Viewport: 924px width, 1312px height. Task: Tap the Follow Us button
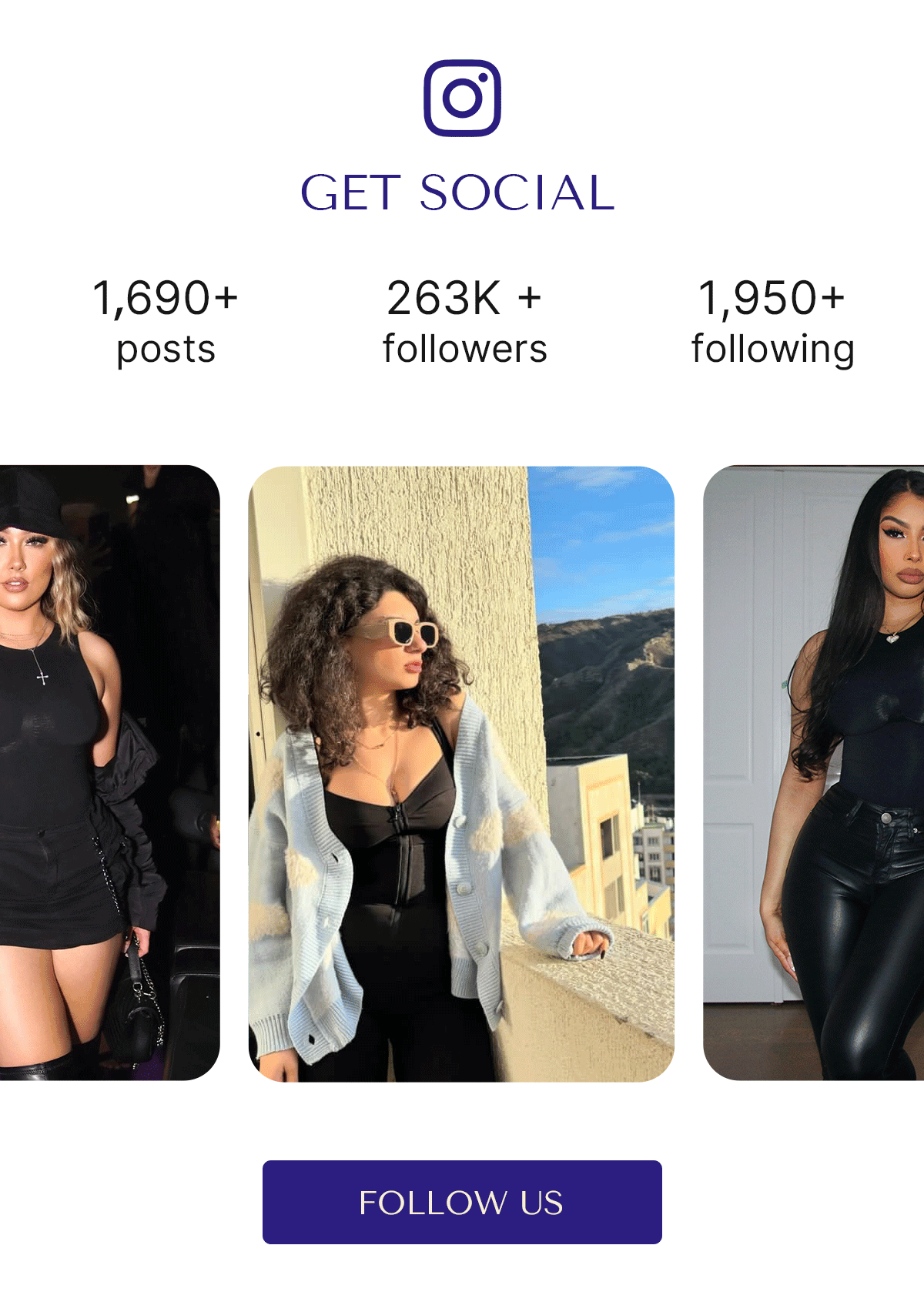pos(462,1202)
